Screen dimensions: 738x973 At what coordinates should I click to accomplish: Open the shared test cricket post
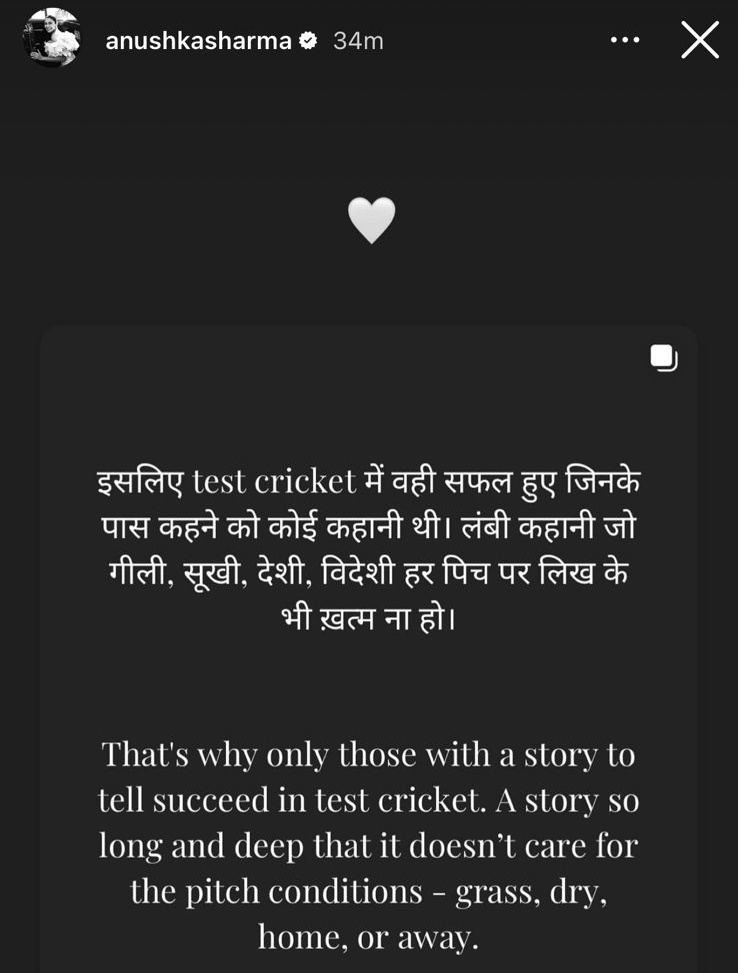(x=369, y=650)
